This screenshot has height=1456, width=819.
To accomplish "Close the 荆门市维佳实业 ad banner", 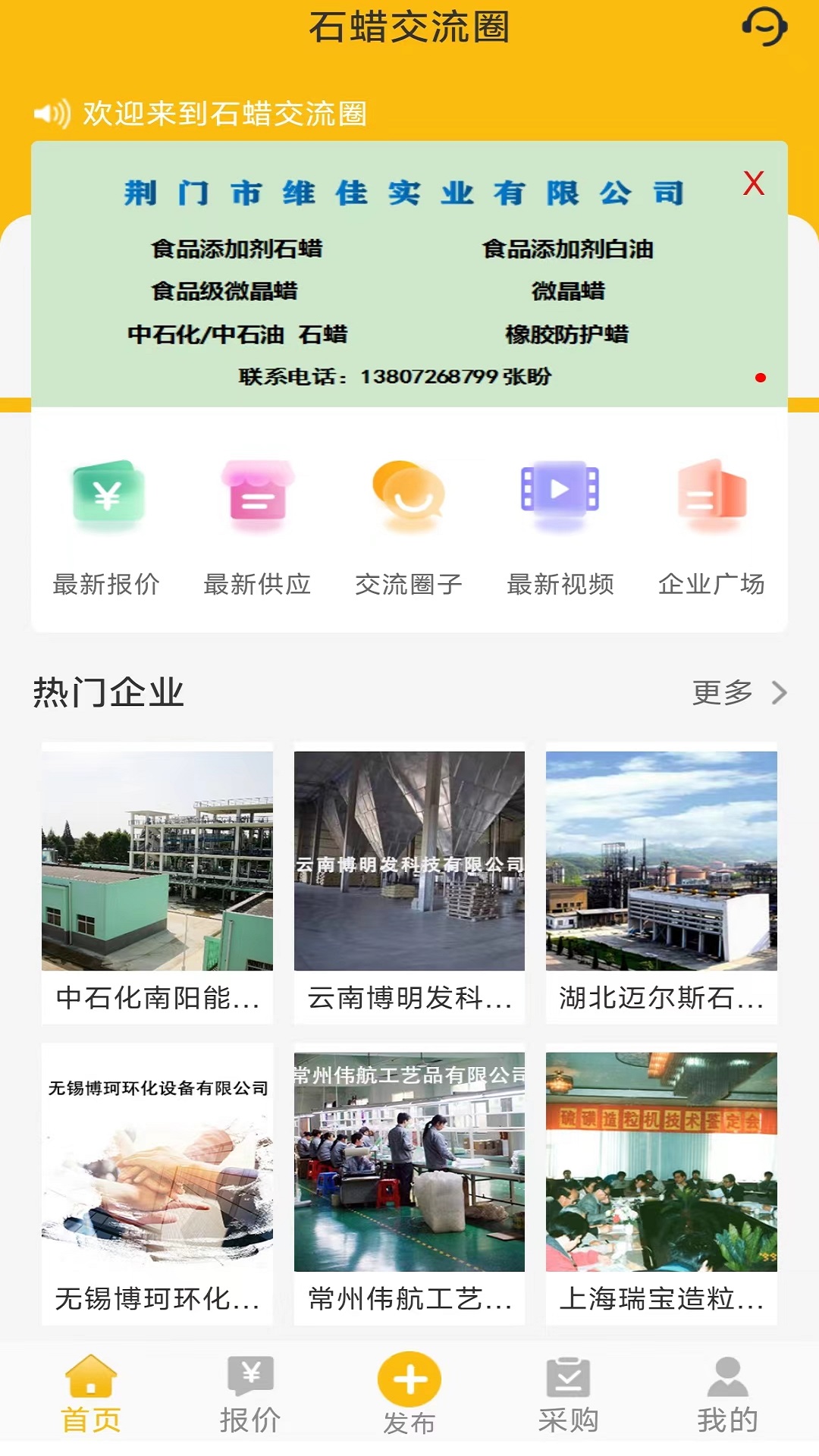I will tap(753, 183).
